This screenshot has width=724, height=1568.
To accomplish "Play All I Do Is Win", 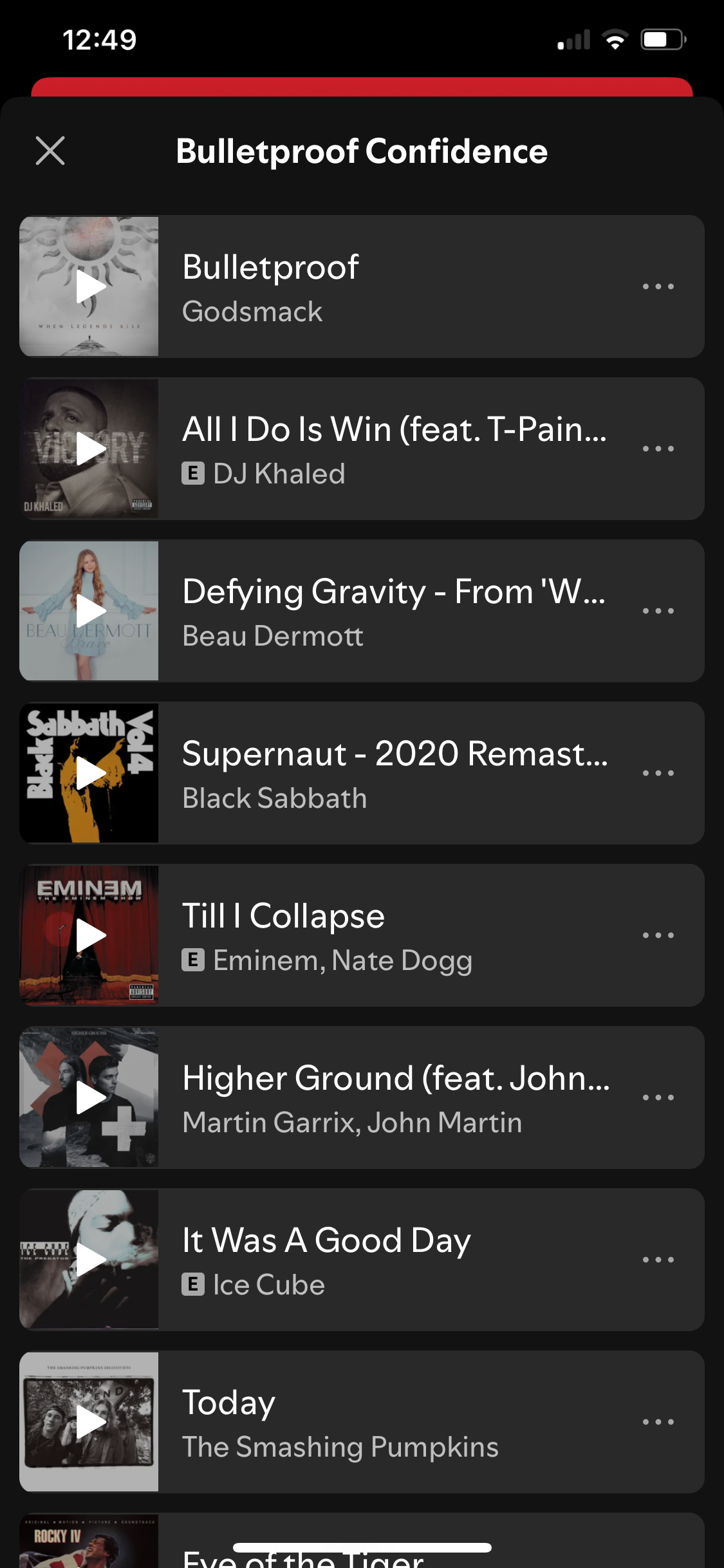I will [89, 449].
